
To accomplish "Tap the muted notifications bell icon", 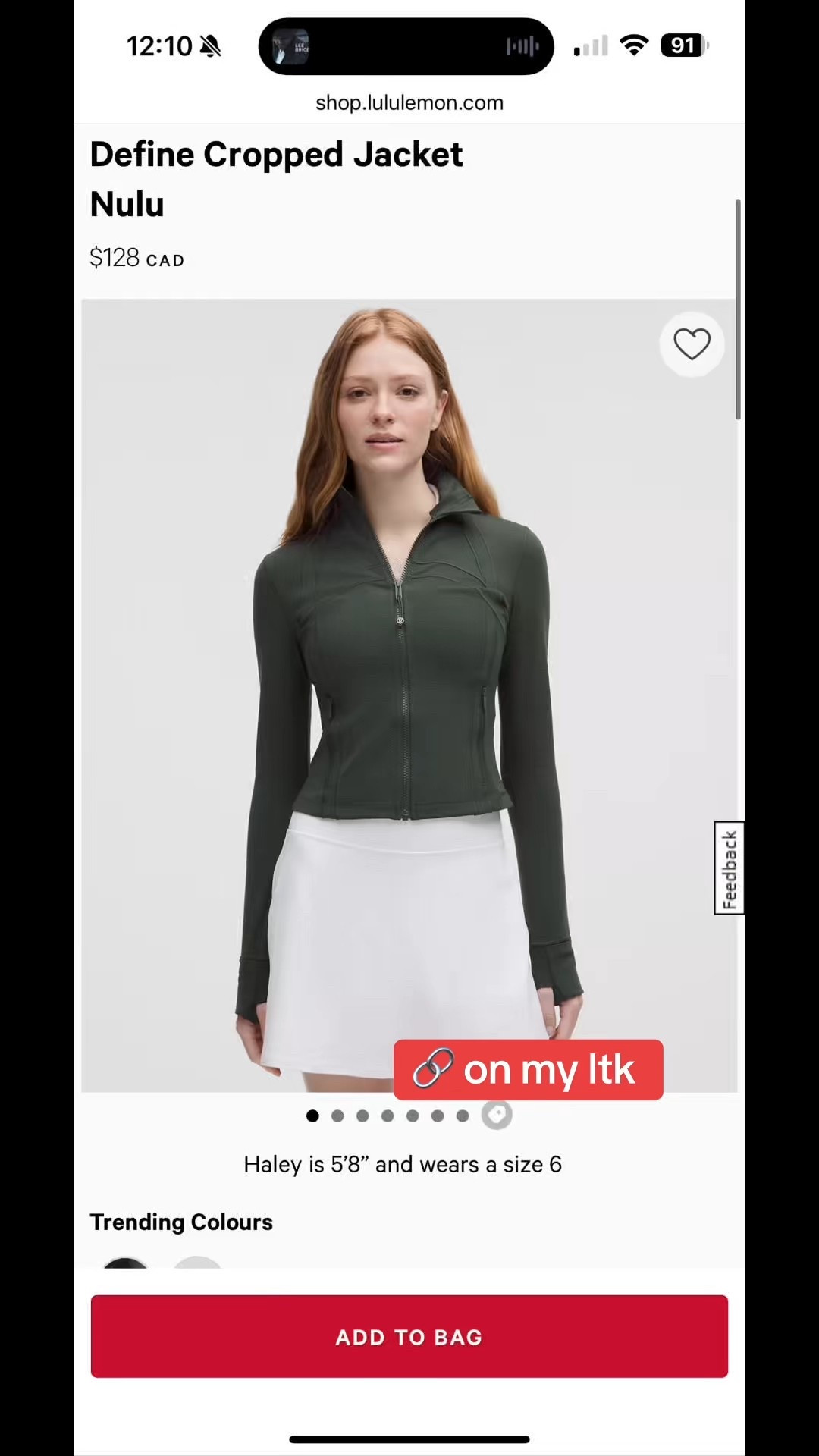I will coord(210,45).
